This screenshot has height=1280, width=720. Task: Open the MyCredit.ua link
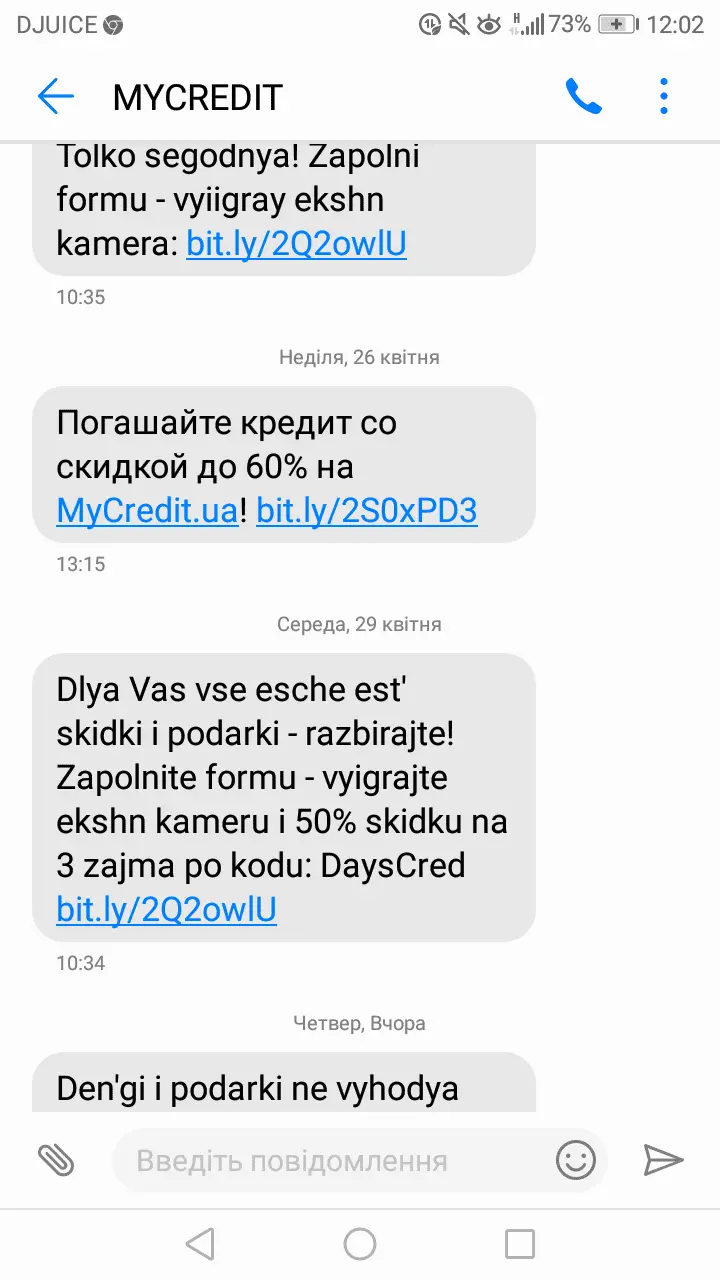[147, 511]
